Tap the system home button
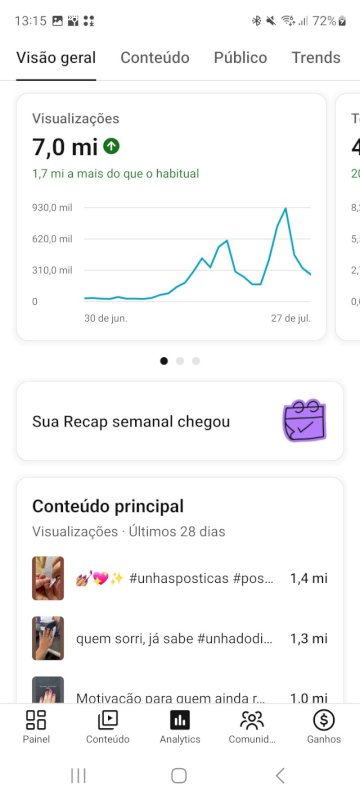360x800 pixels. tap(179, 776)
